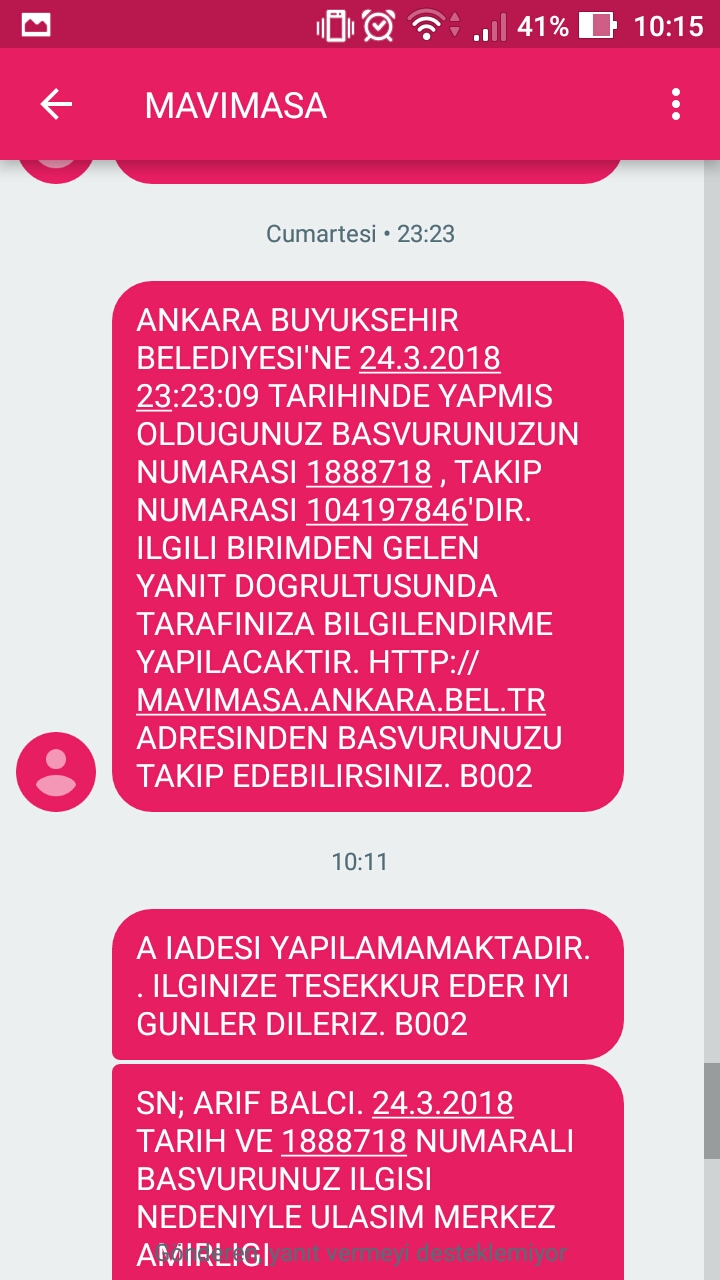Tap the MAVIMASA contact avatar

[x=56, y=772]
